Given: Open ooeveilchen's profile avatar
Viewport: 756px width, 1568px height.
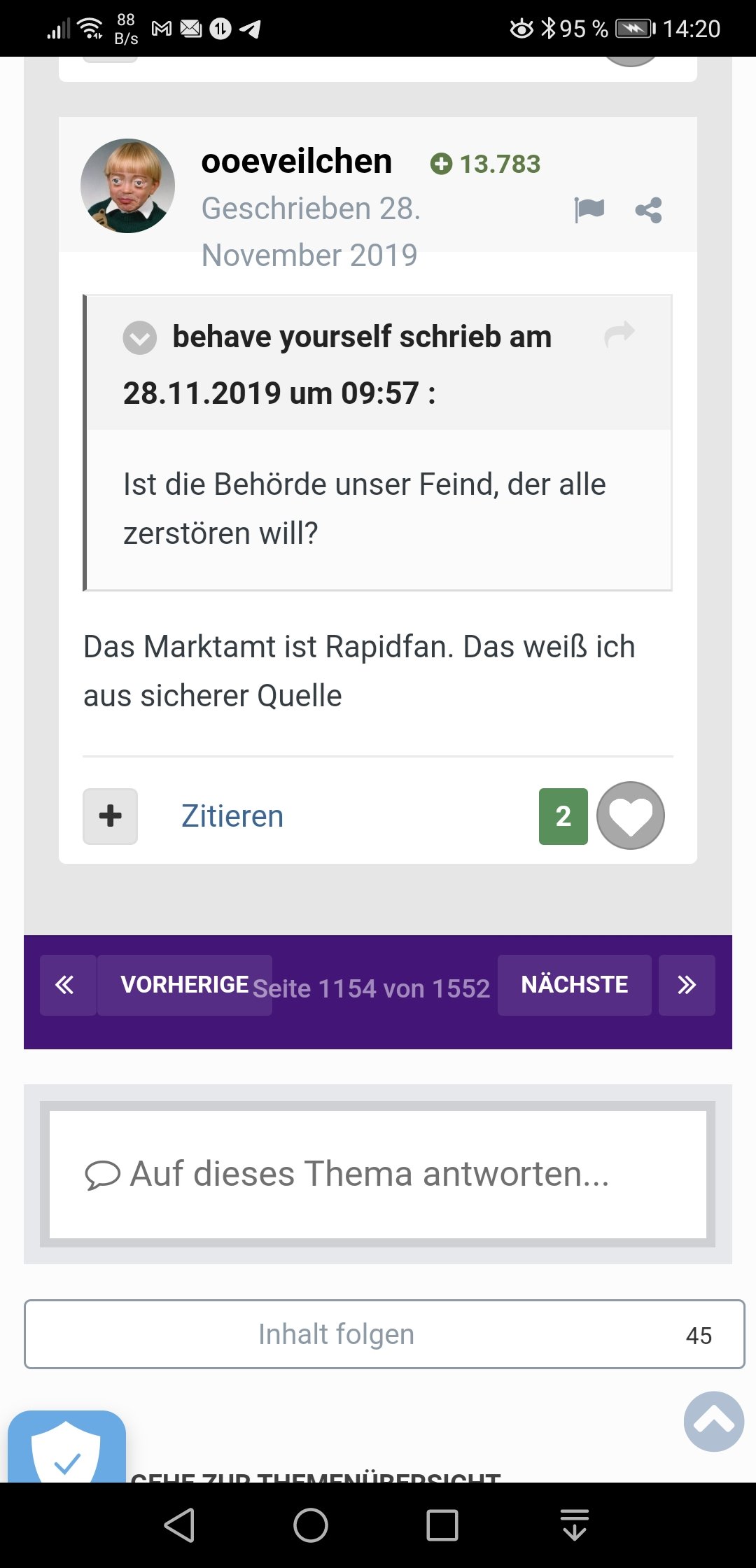Looking at the screenshot, I should click(x=127, y=185).
